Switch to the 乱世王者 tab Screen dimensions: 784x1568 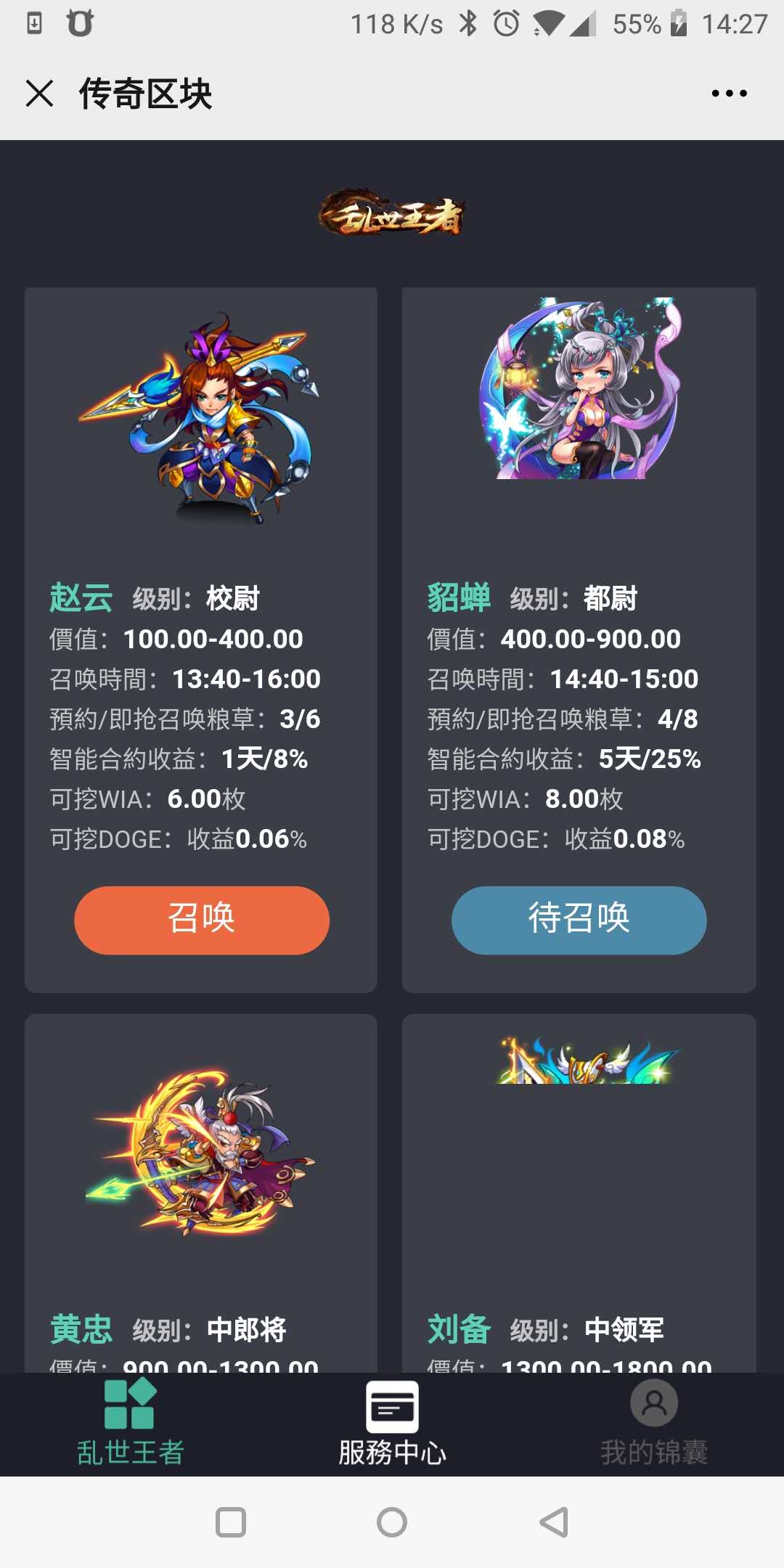click(x=130, y=1423)
